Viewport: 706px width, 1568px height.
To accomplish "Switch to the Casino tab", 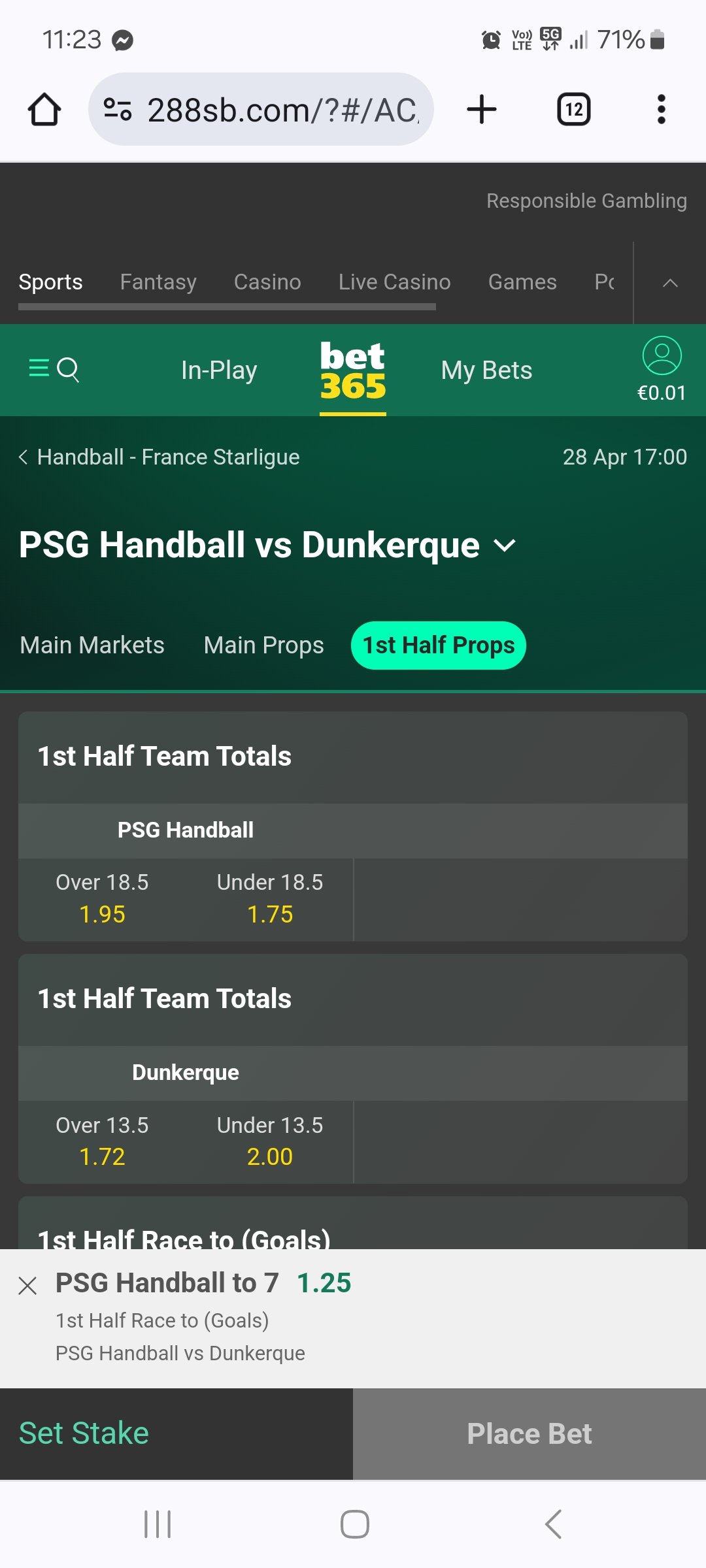I will click(x=267, y=282).
